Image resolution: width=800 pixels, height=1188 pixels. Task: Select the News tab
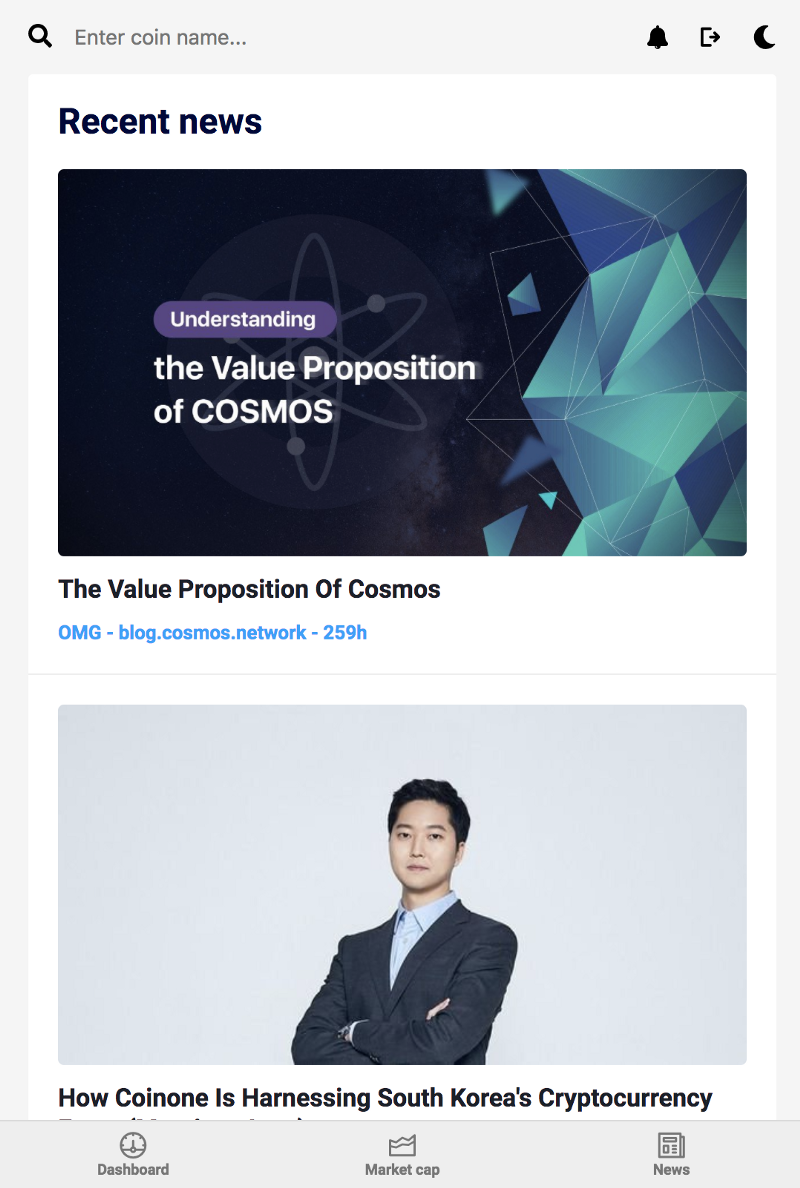tap(671, 1154)
